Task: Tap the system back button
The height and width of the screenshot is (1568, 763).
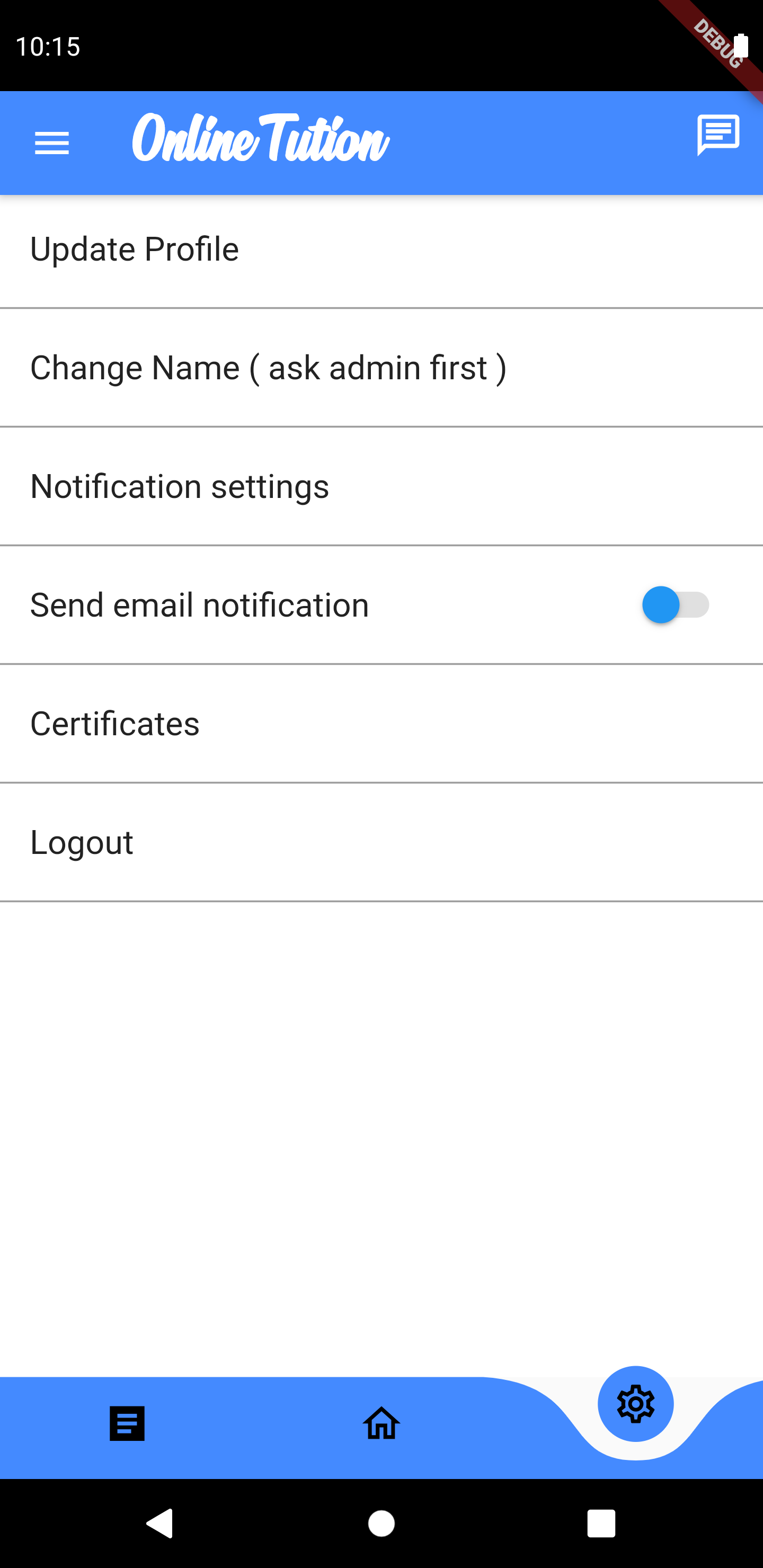Action: (x=160, y=1524)
